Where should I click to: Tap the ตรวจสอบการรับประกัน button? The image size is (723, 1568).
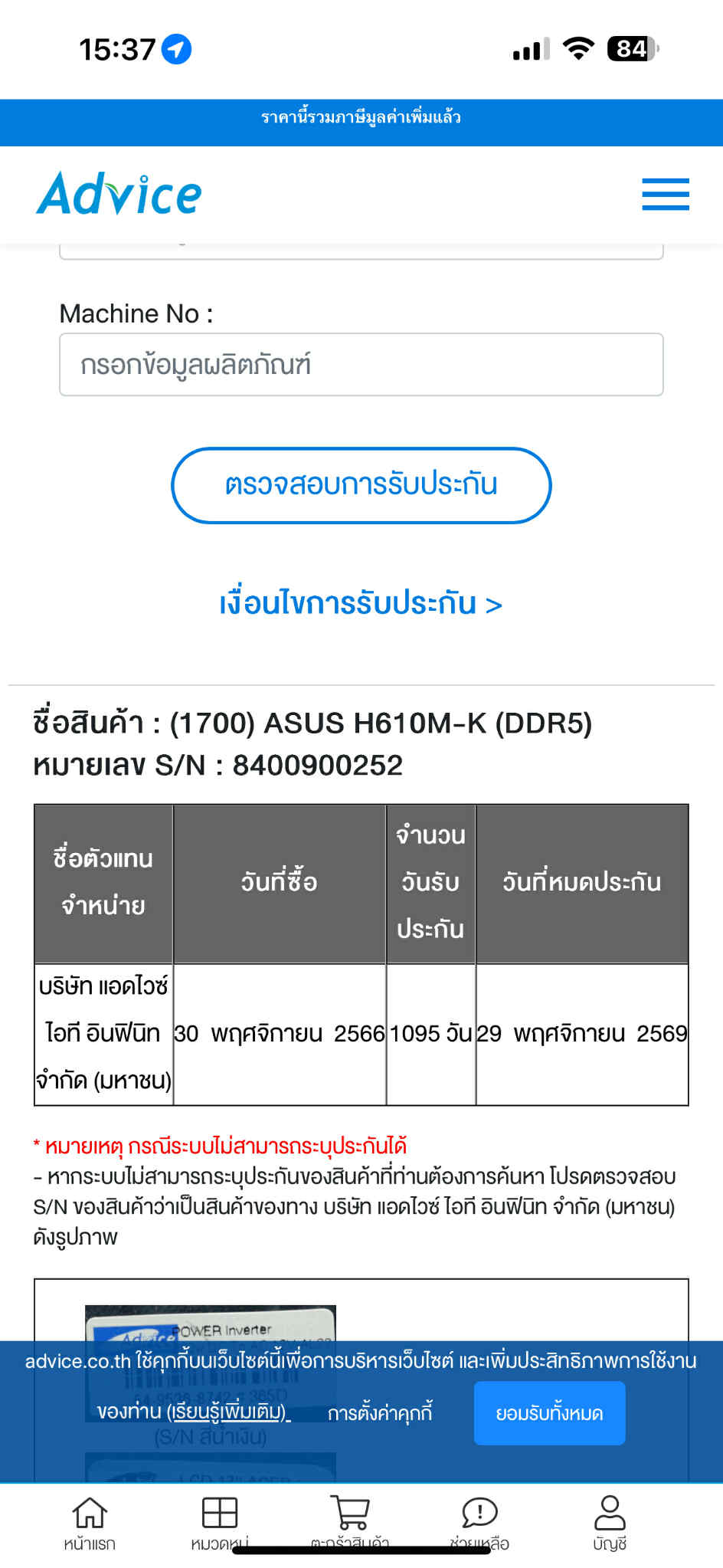tap(361, 485)
